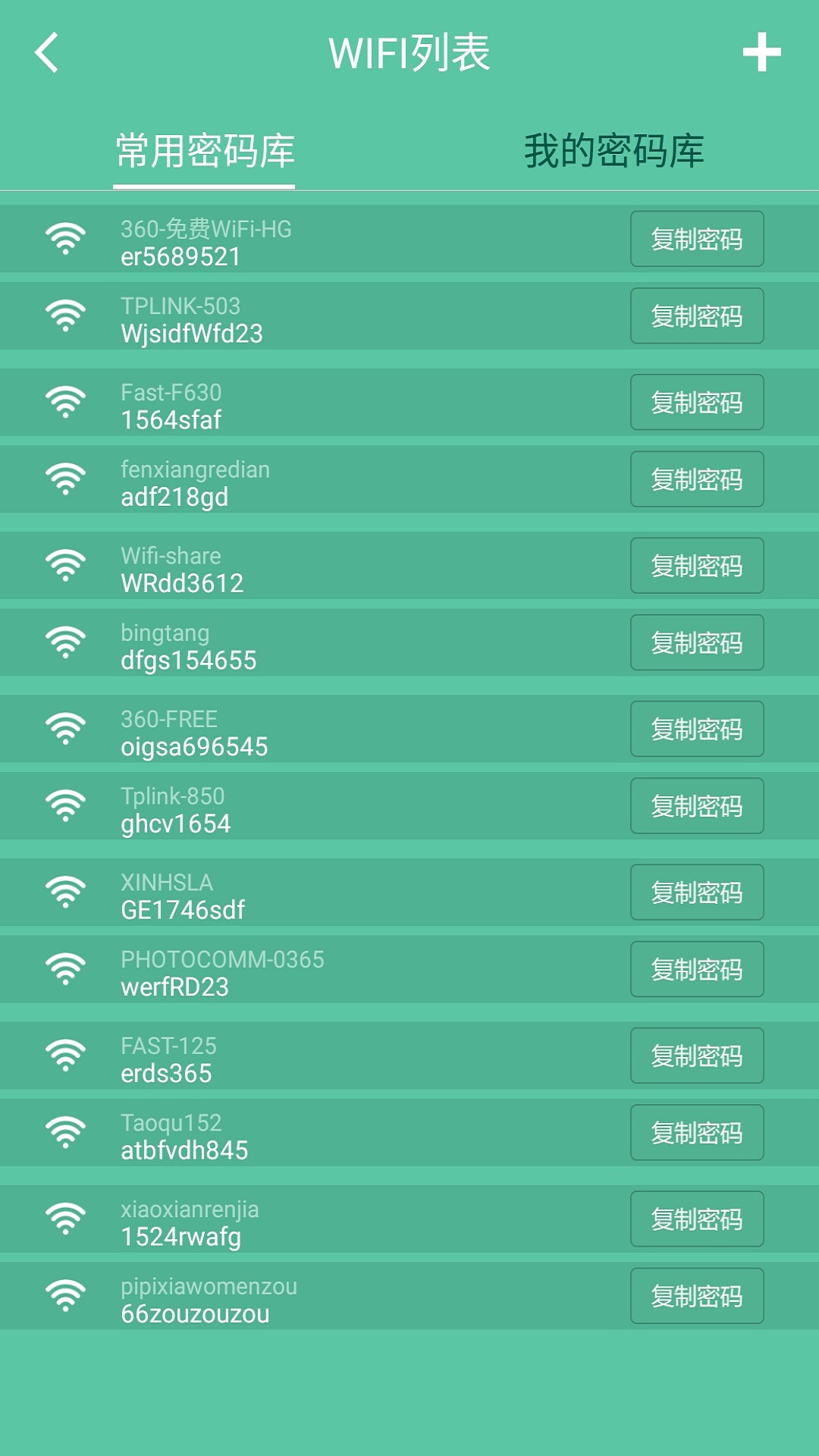The image size is (819, 1456).
Task: Copy password for 360-免费WiFi-HG
Action: (696, 239)
